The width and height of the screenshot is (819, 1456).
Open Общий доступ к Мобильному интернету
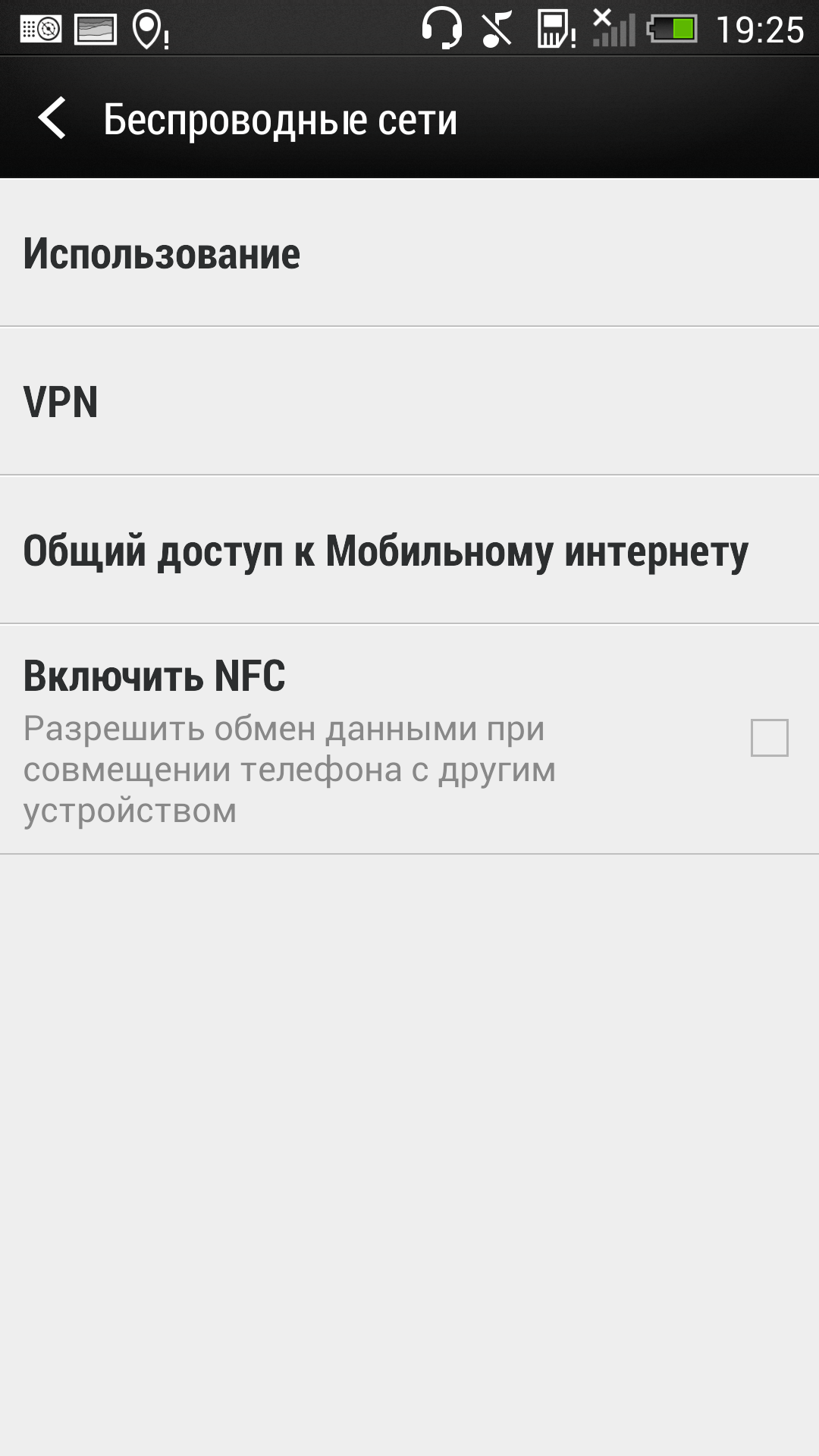[x=409, y=550]
